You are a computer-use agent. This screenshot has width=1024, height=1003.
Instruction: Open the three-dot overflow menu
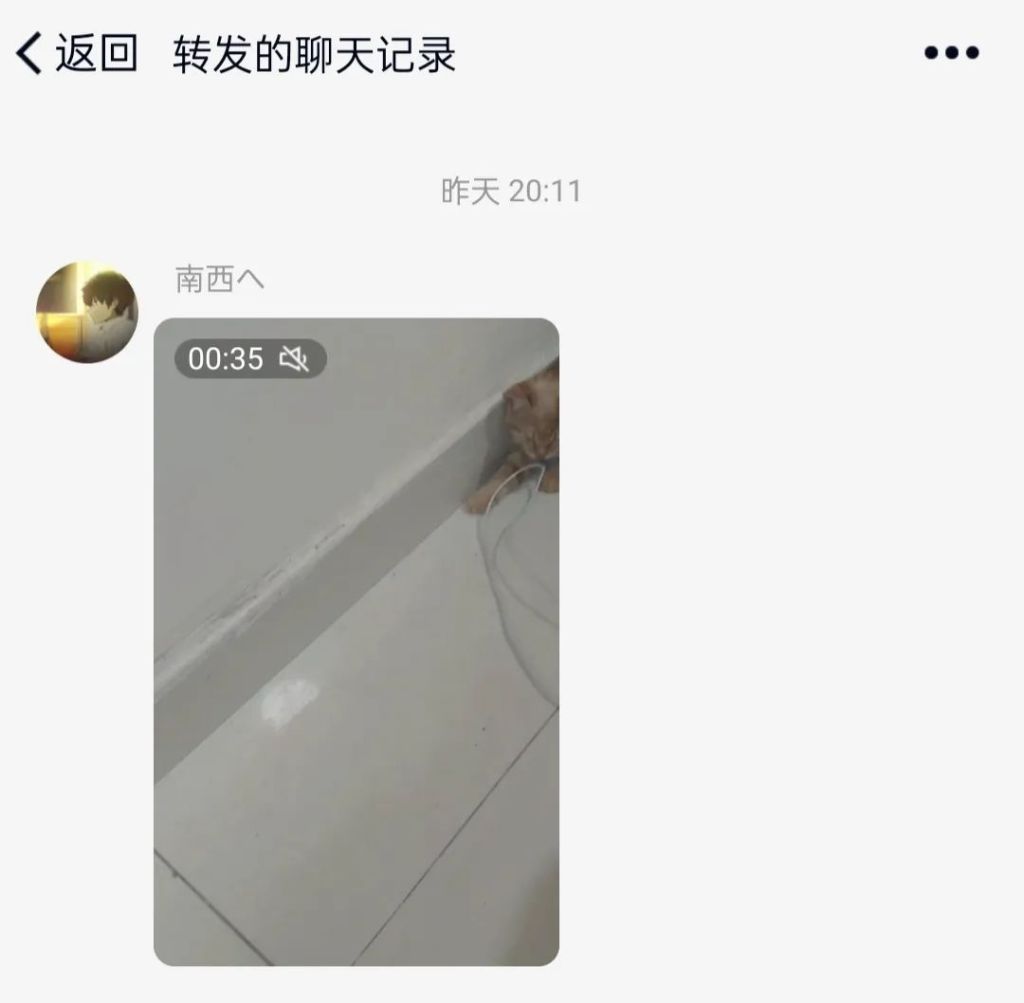(x=951, y=53)
